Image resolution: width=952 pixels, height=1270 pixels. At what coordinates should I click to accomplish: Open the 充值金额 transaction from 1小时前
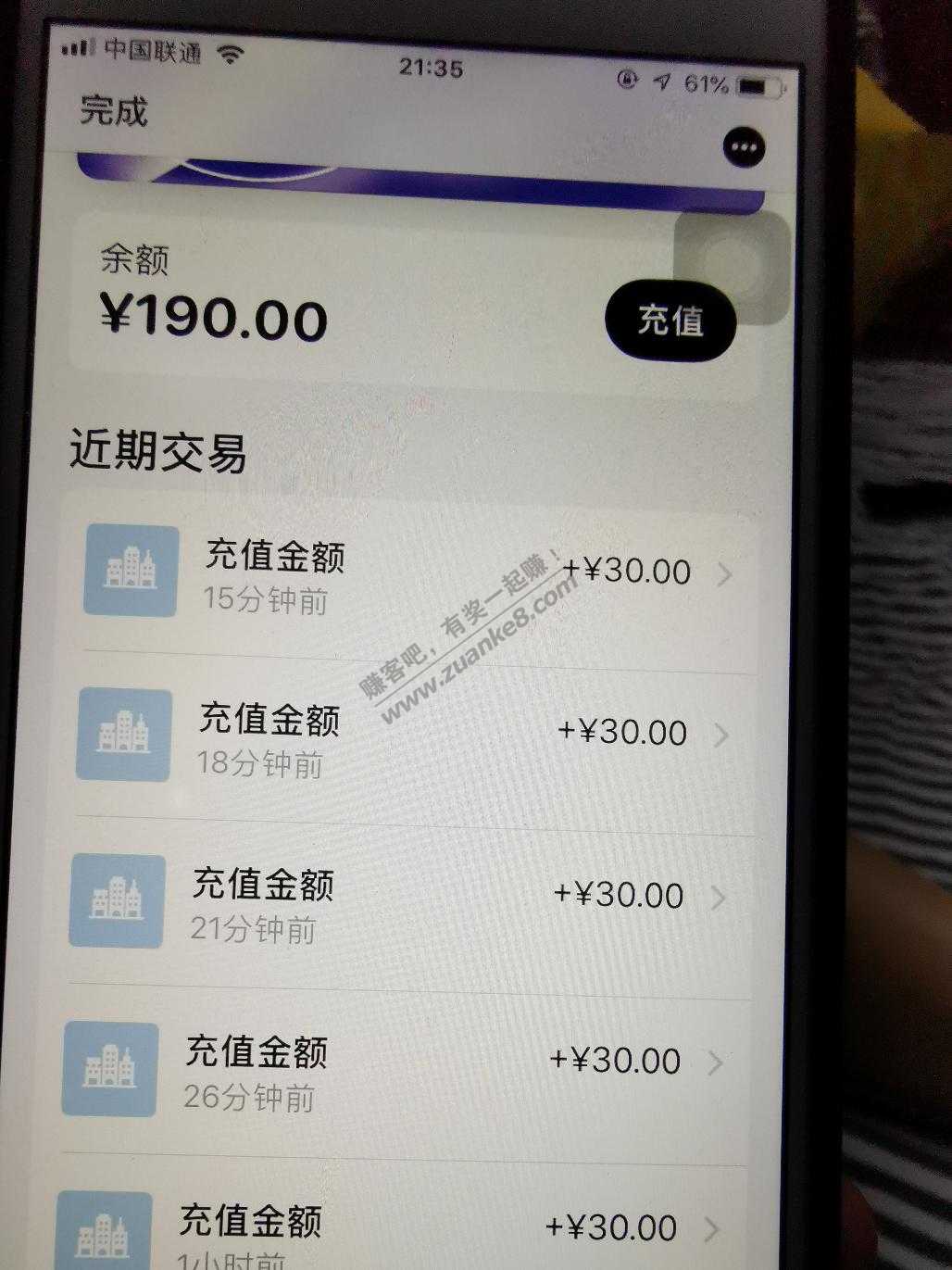398,1227
